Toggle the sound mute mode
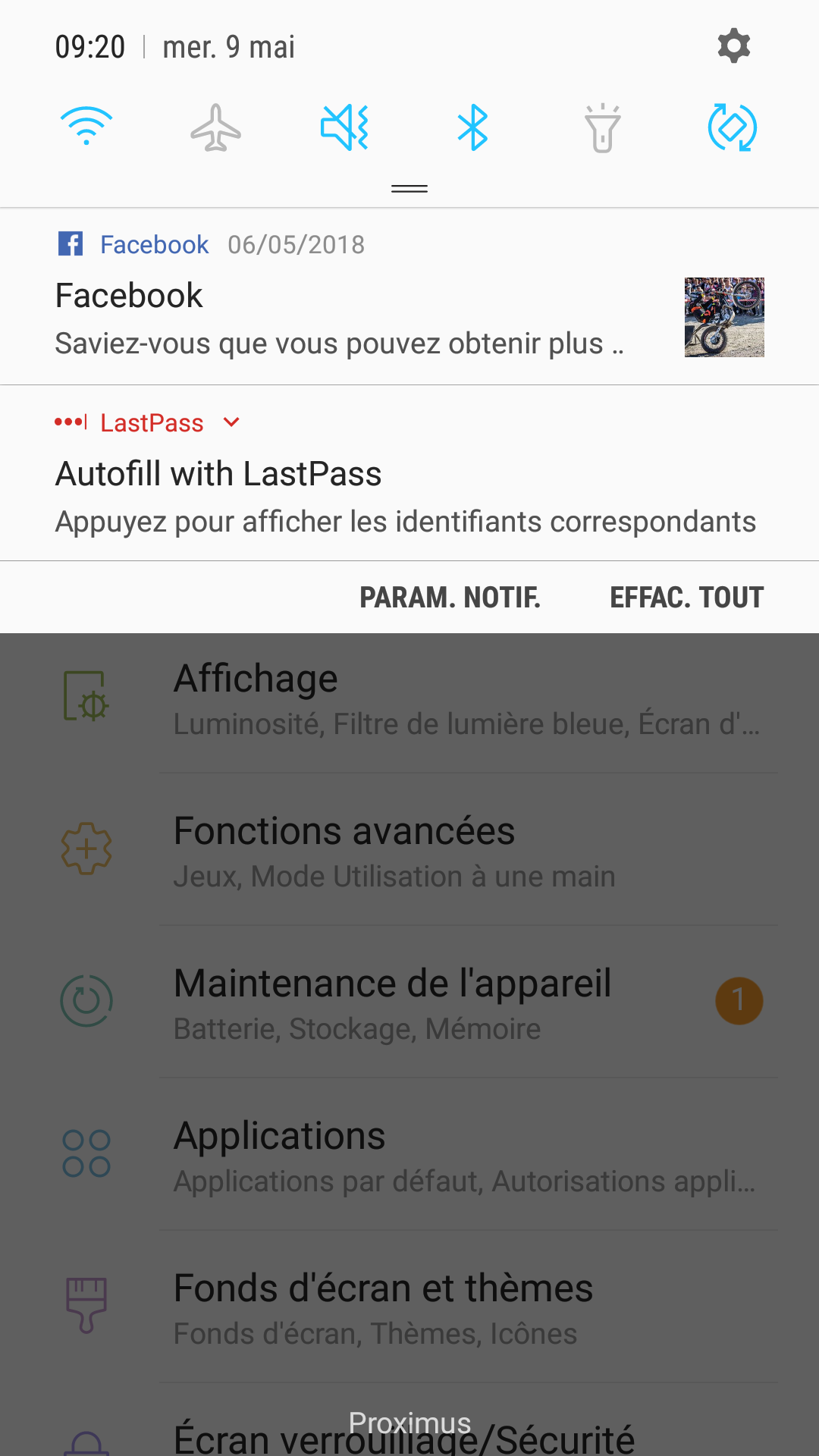819x1456 pixels. pyautogui.click(x=344, y=127)
